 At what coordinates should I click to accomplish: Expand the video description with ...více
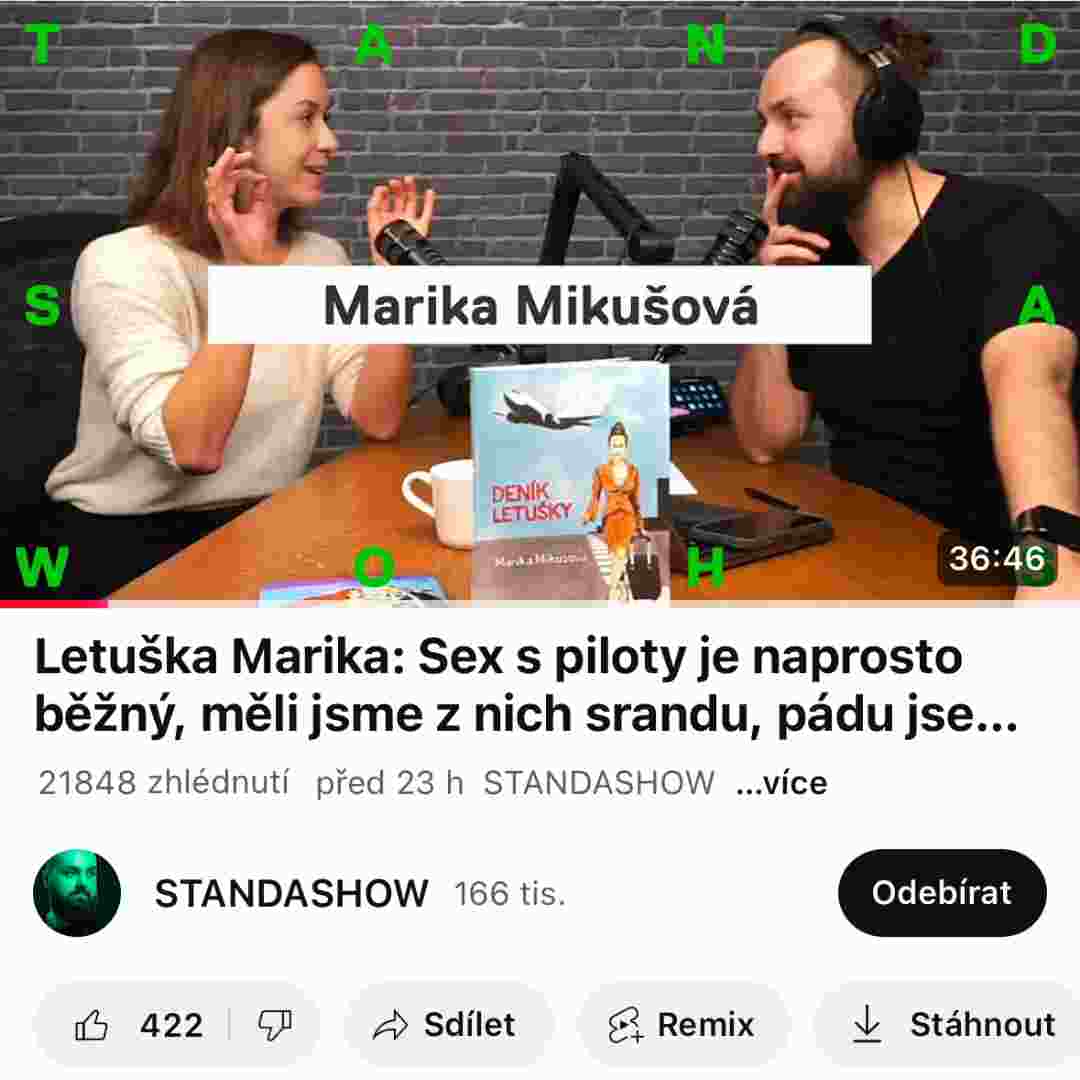[781, 783]
